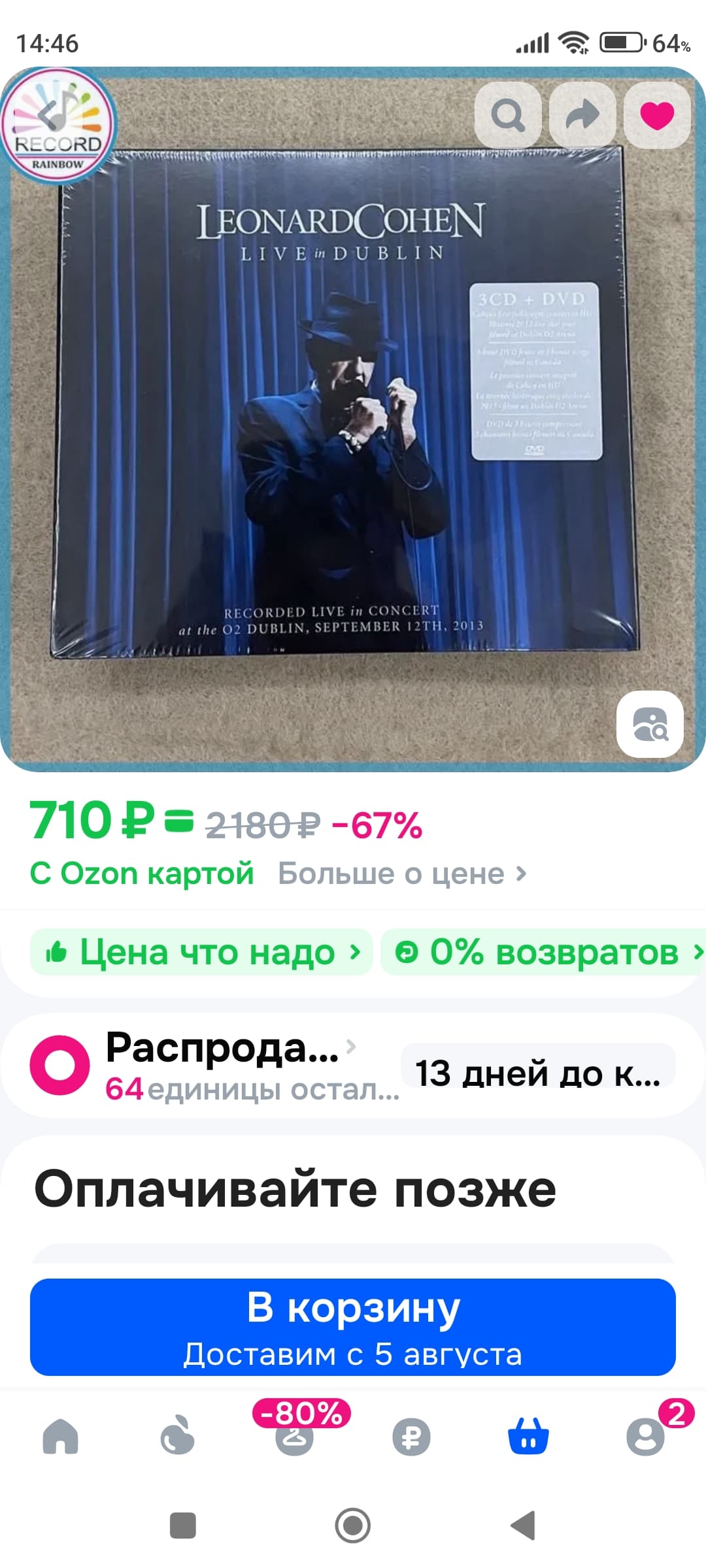Find similar items by image
This screenshot has height=1568, width=706.
tap(650, 724)
